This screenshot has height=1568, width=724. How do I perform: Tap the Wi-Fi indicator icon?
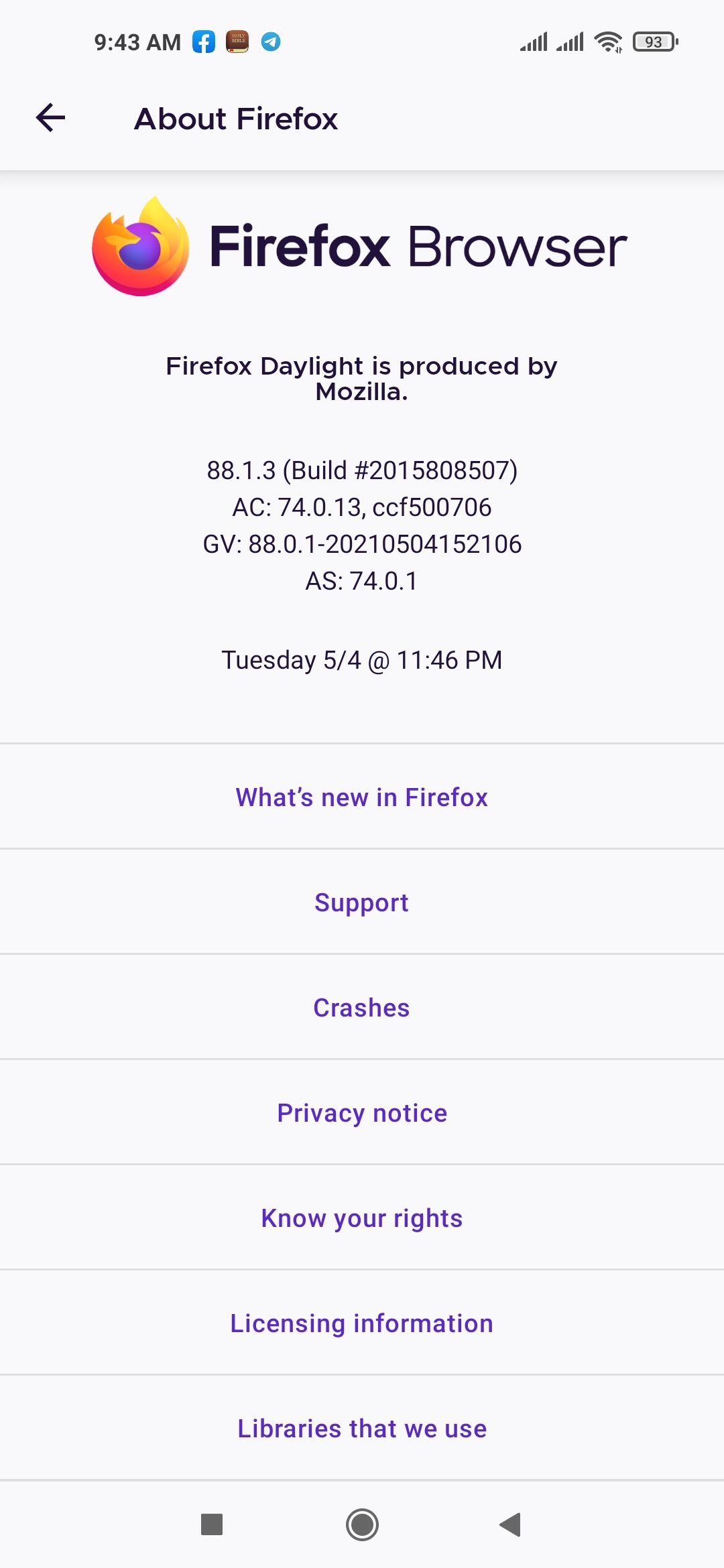(x=607, y=42)
